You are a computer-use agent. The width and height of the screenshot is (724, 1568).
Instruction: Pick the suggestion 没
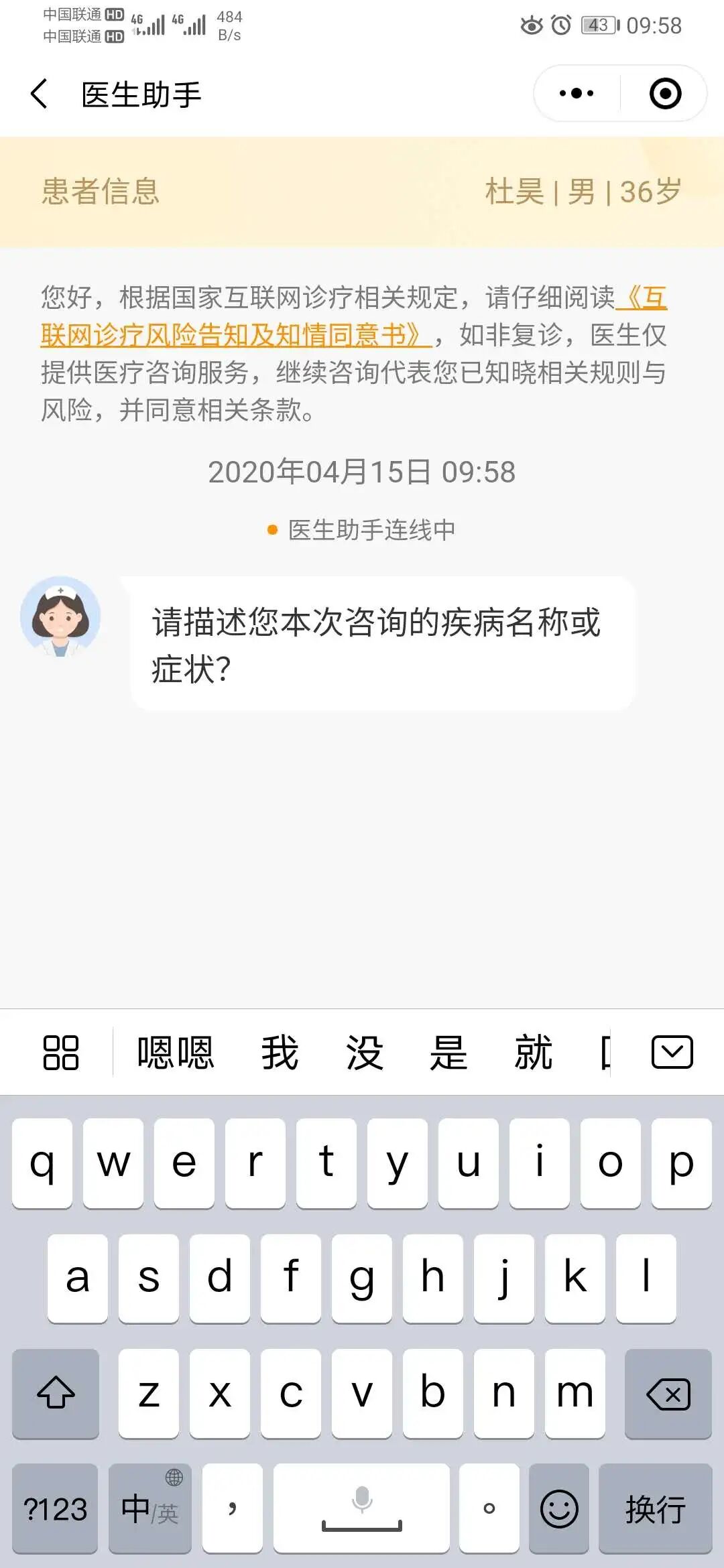coord(365,1052)
